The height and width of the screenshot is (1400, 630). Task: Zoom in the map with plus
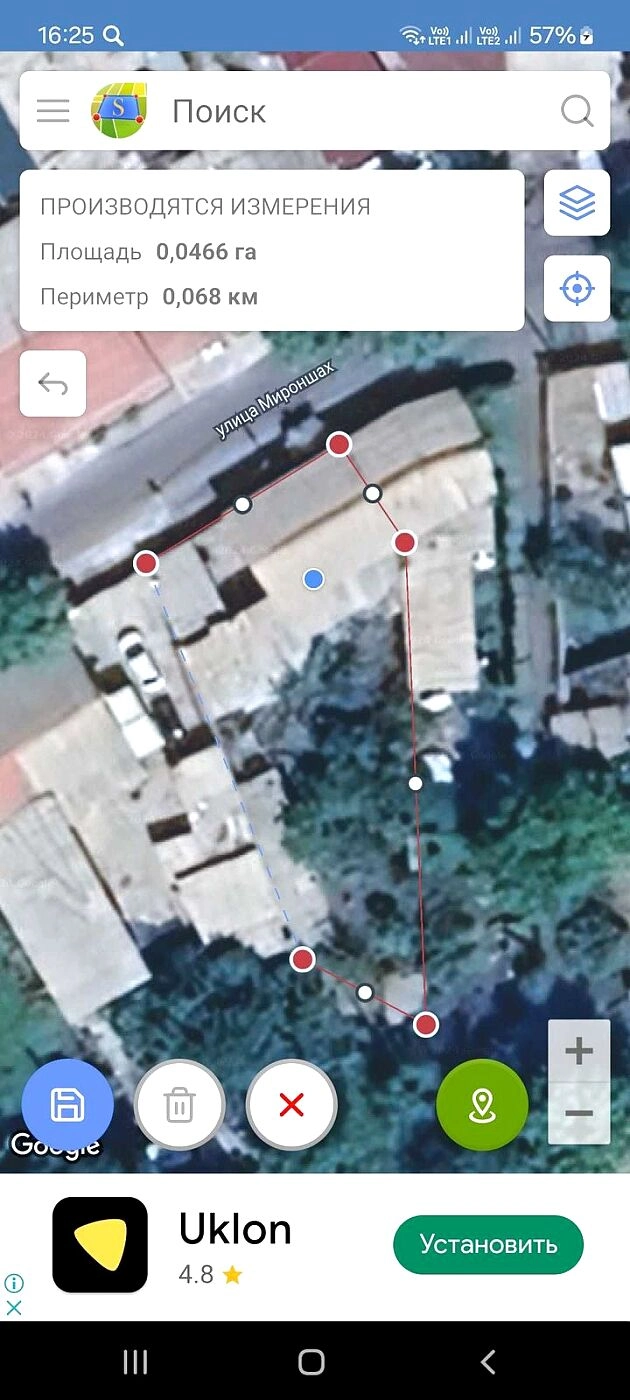point(579,1051)
